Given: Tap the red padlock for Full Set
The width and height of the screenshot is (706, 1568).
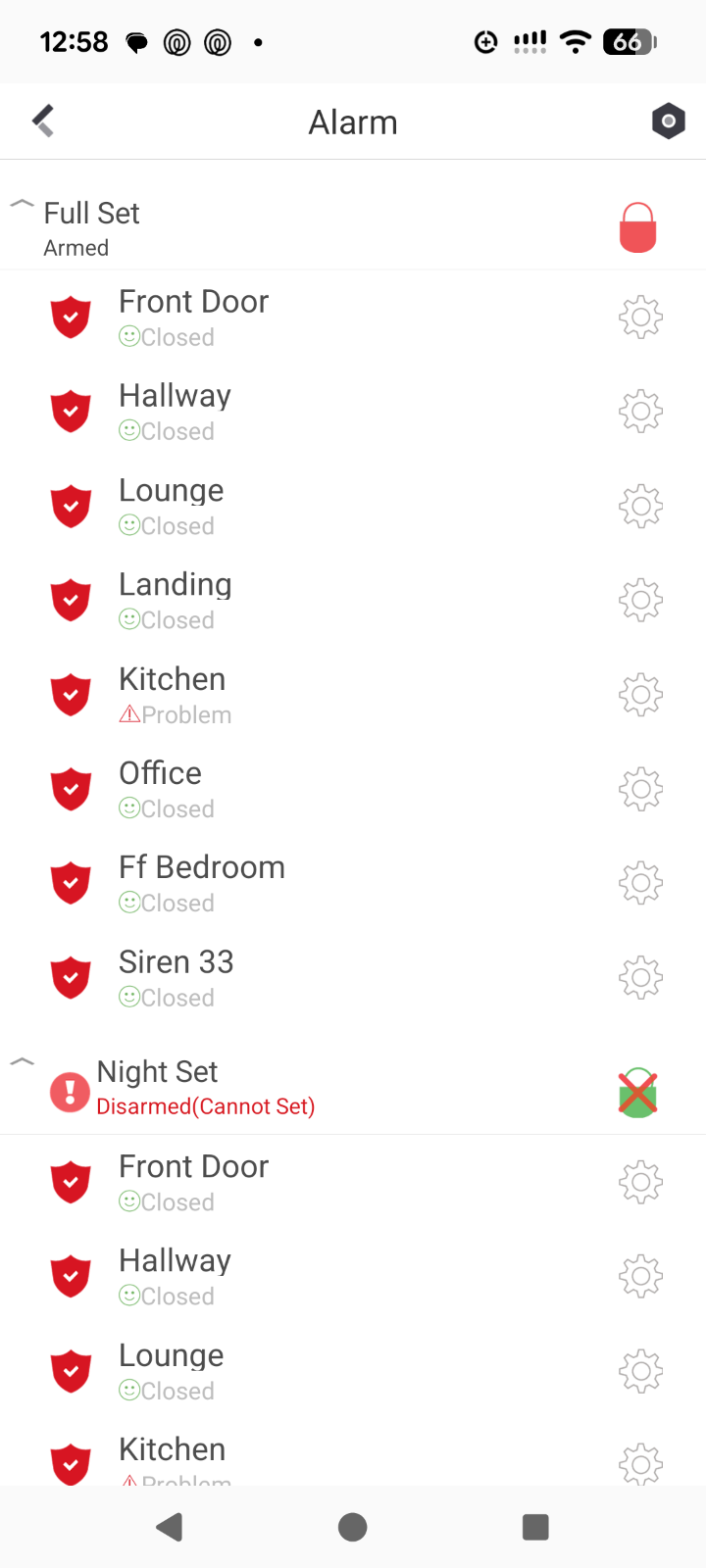Looking at the screenshot, I should pos(637,228).
